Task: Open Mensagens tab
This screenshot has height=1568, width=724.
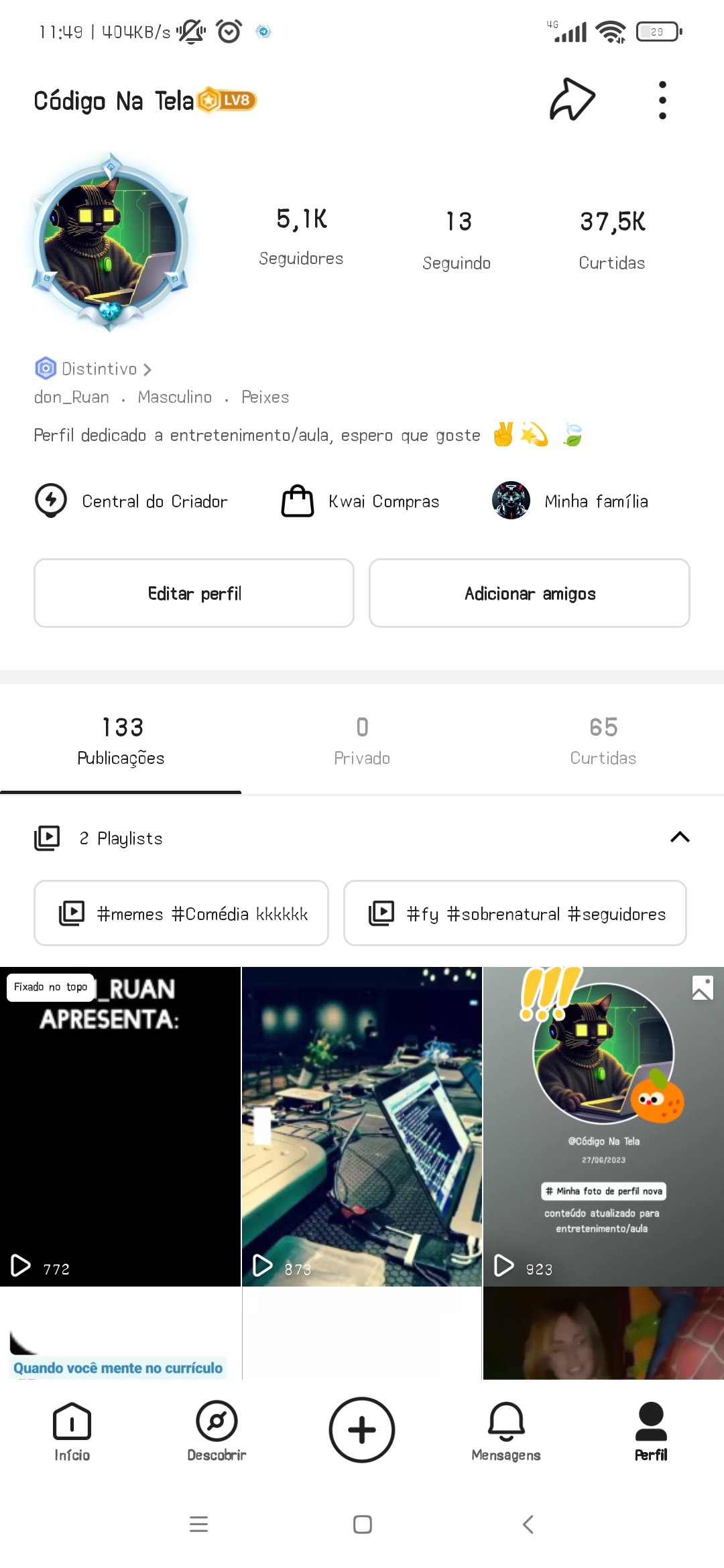Action: coord(506,1431)
